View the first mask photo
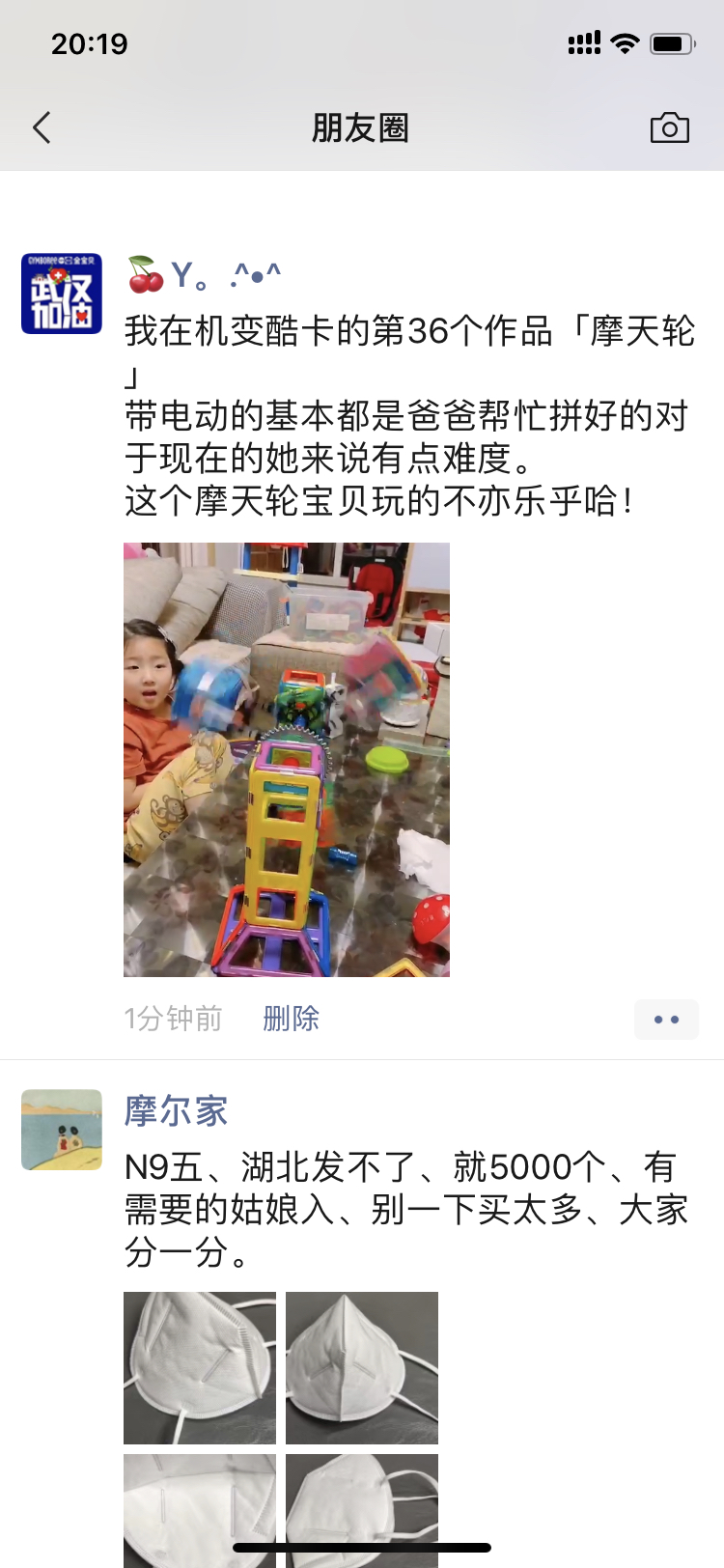This screenshot has height=1568, width=724. [200, 1368]
